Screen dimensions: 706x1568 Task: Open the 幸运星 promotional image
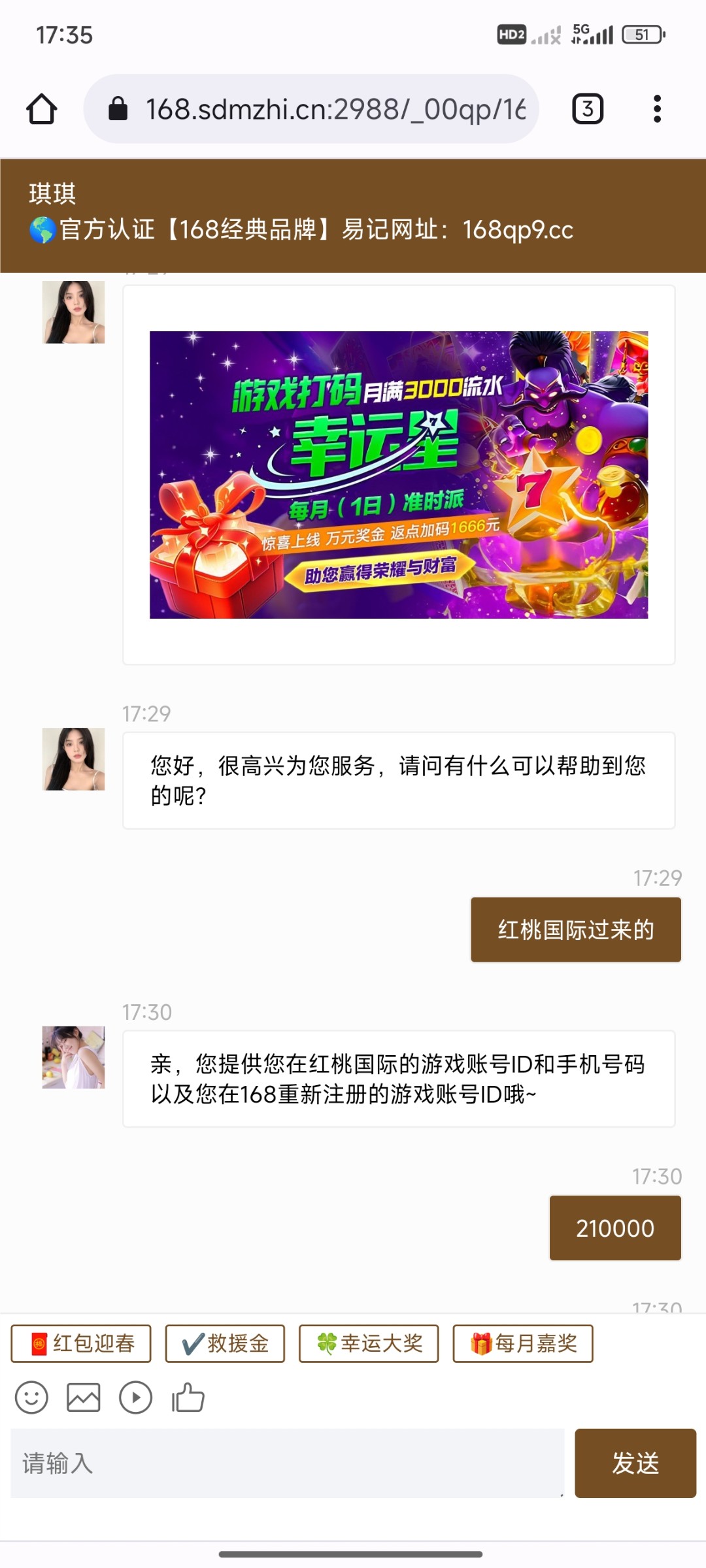(399, 475)
